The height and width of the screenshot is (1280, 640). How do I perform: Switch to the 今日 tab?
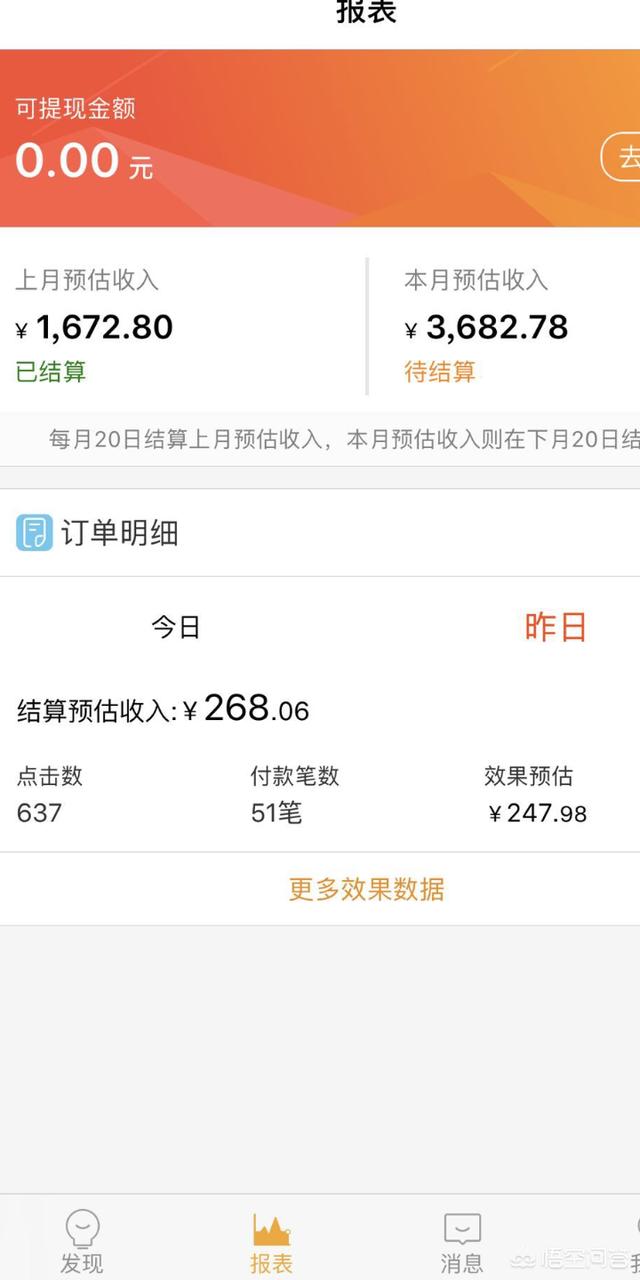(x=176, y=627)
